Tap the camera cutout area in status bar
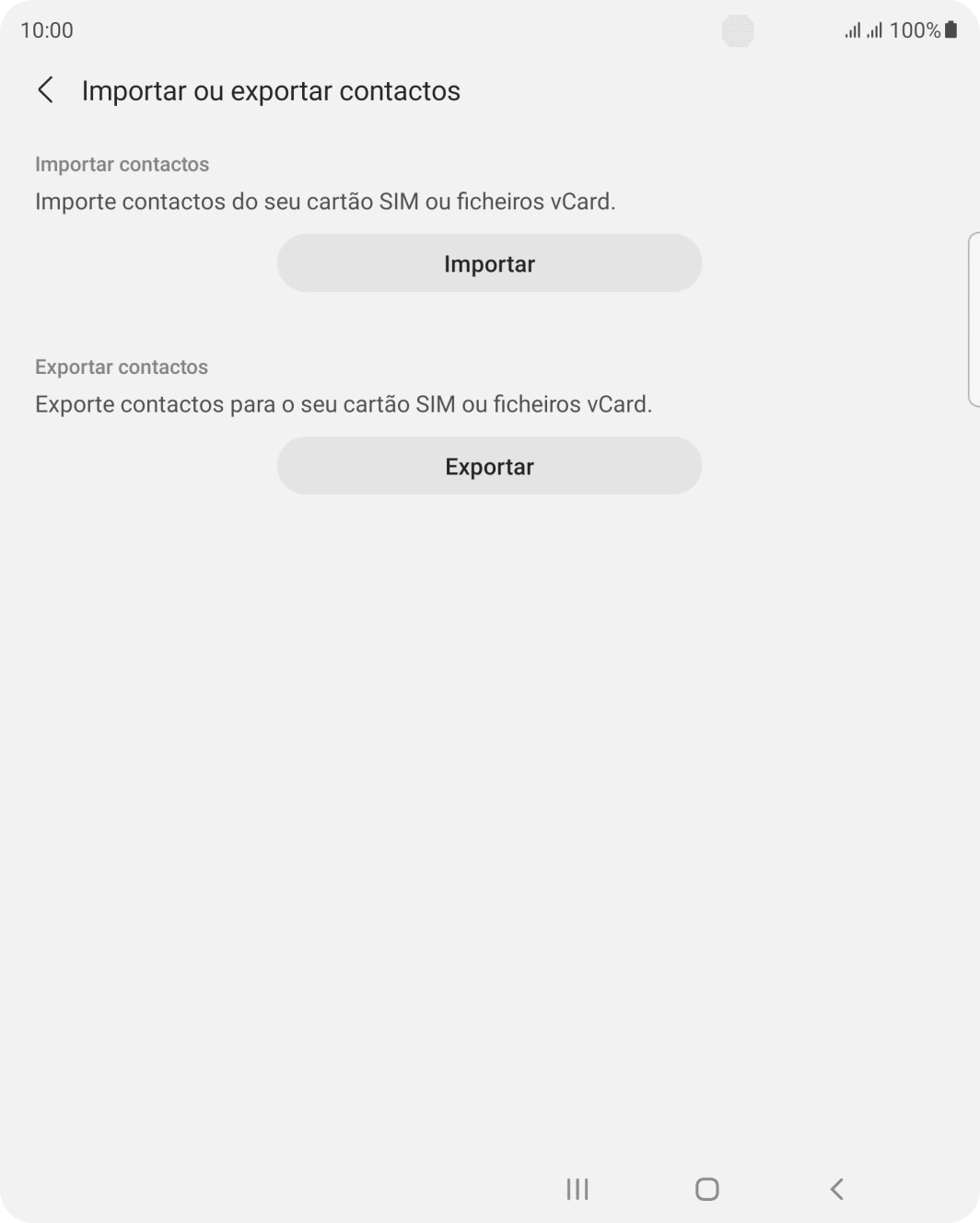Image resolution: width=980 pixels, height=1223 pixels. pyautogui.click(x=738, y=29)
